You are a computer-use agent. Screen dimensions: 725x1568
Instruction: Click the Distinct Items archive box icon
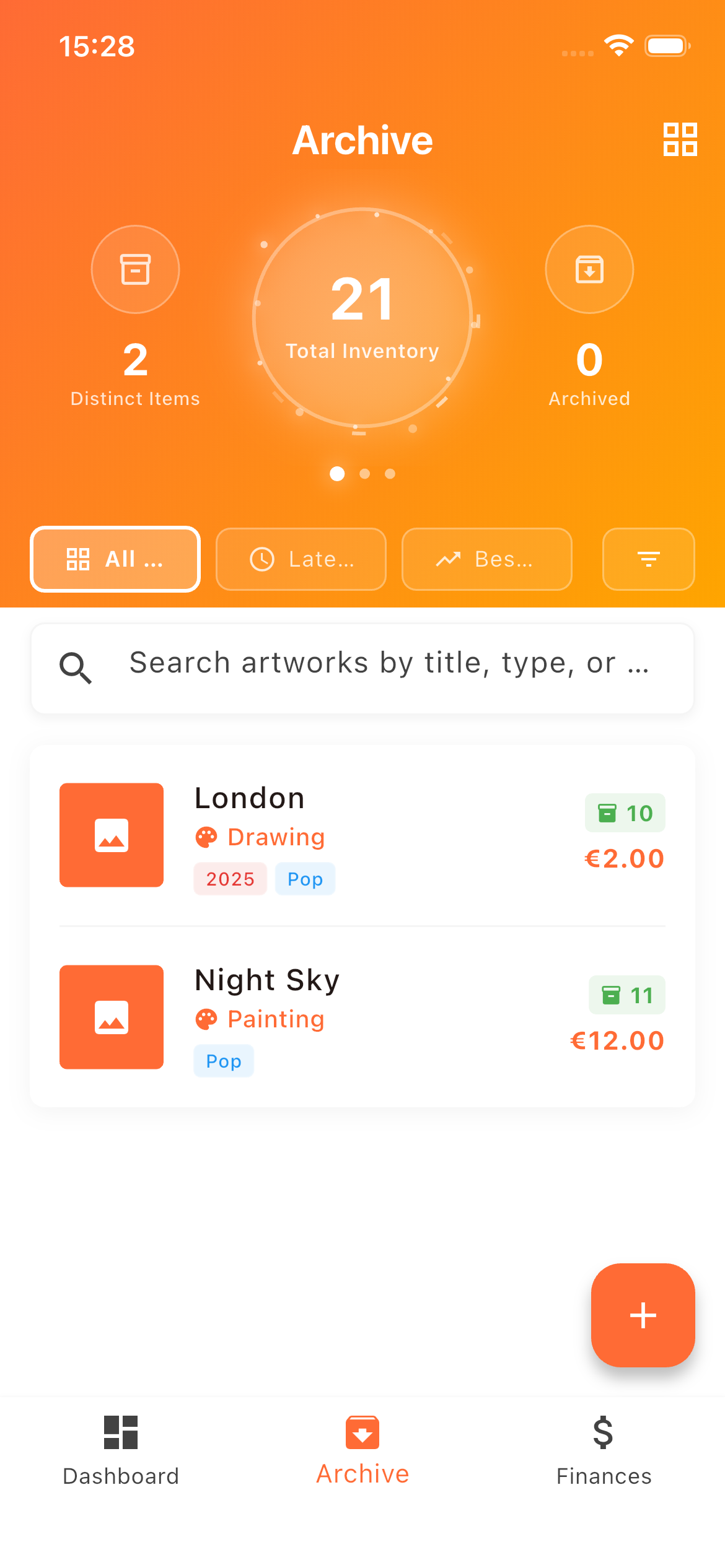135,269
